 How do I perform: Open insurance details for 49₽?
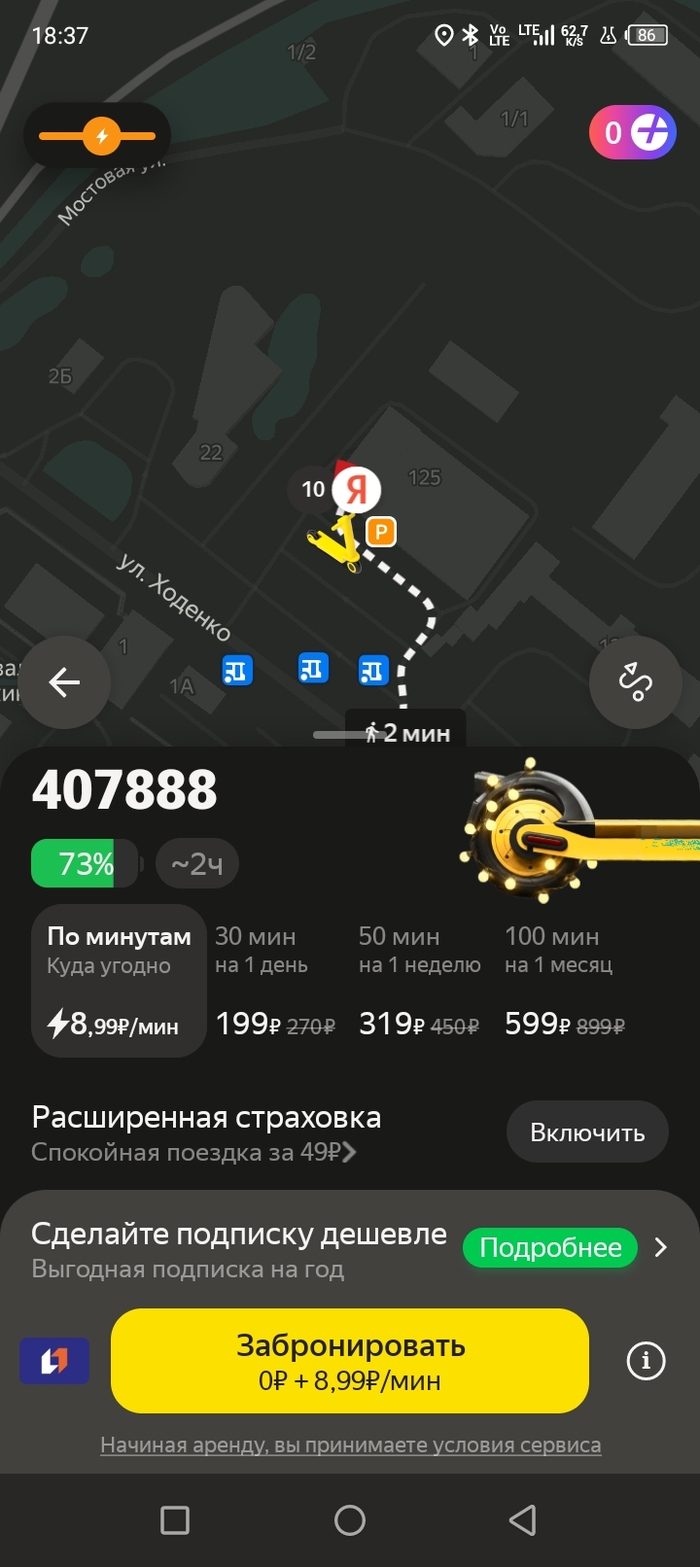(x=194, y=1152)
